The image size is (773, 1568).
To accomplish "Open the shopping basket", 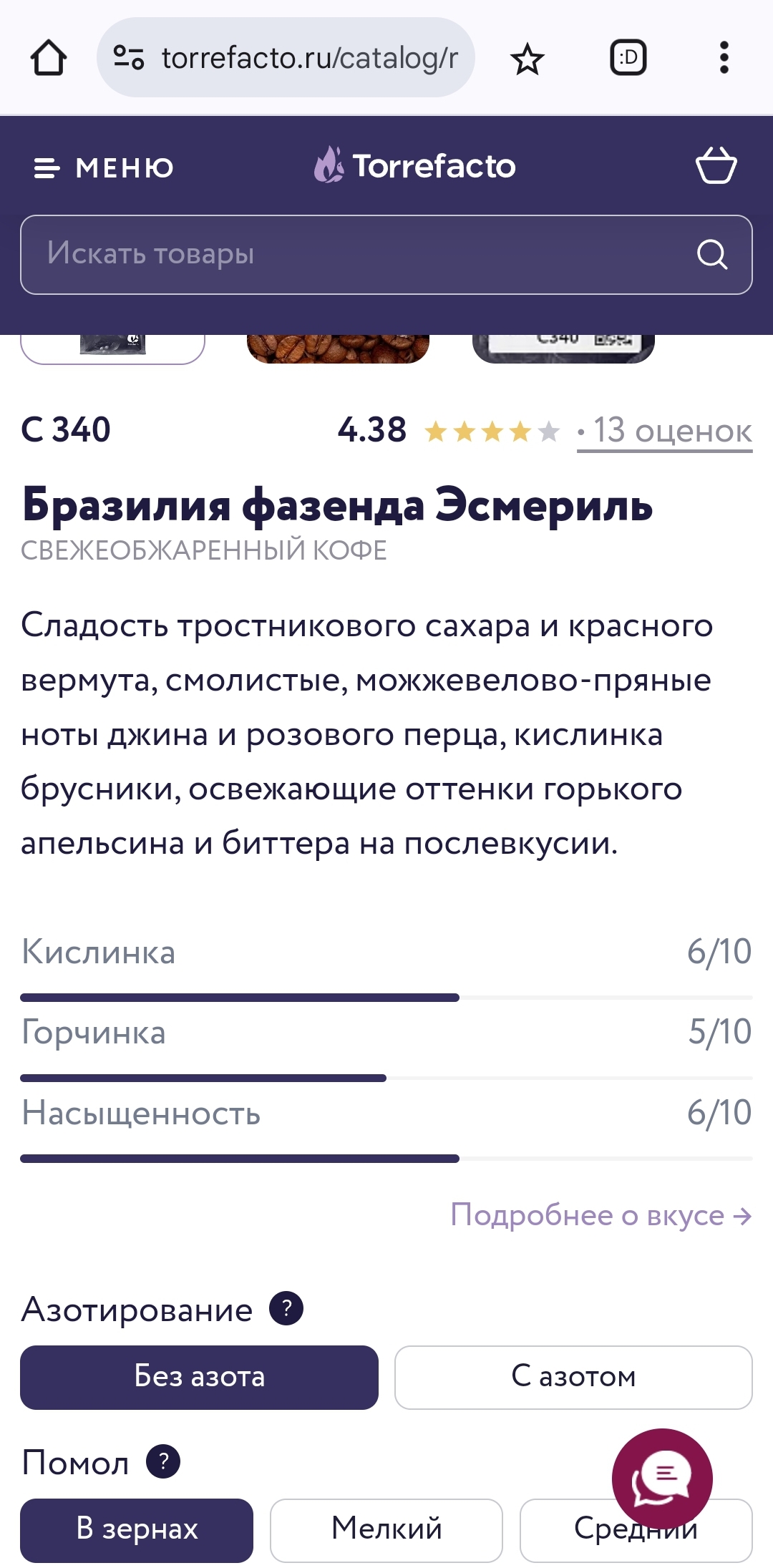I will point(716,165).
